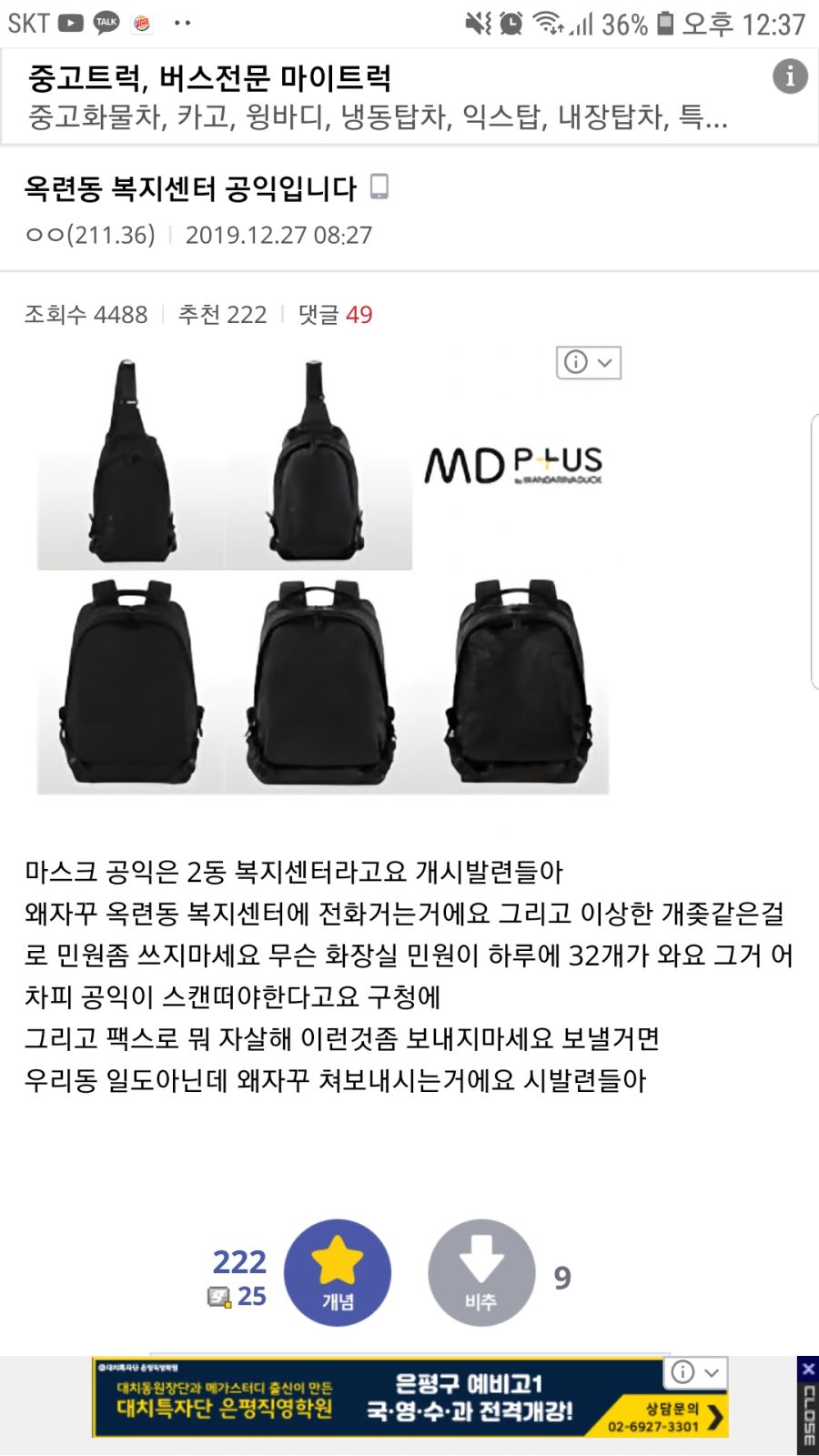Expand the ad info dropdown over the backpack image
Screen dimensions: 819x1456
click(x=589, y=362)
